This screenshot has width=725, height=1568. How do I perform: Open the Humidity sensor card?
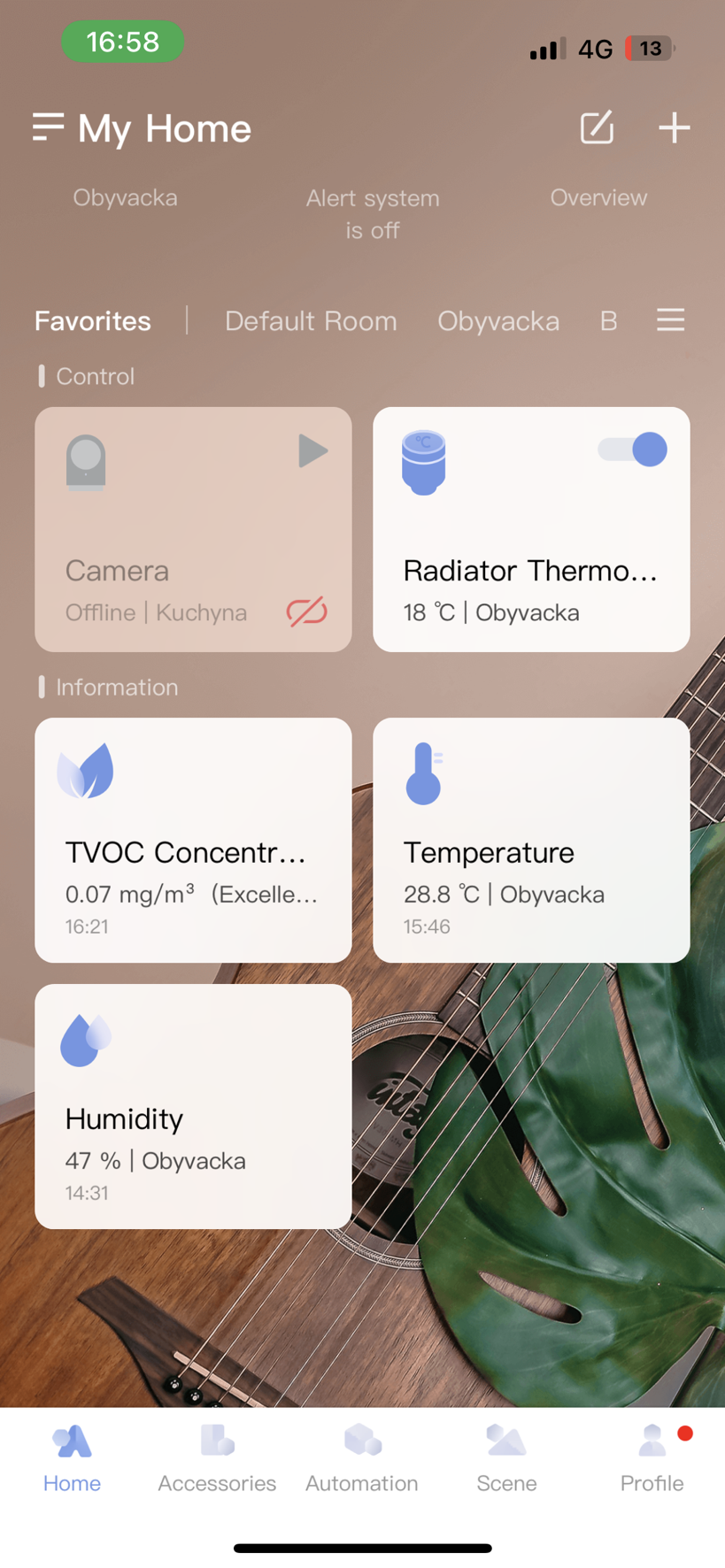193,1106
